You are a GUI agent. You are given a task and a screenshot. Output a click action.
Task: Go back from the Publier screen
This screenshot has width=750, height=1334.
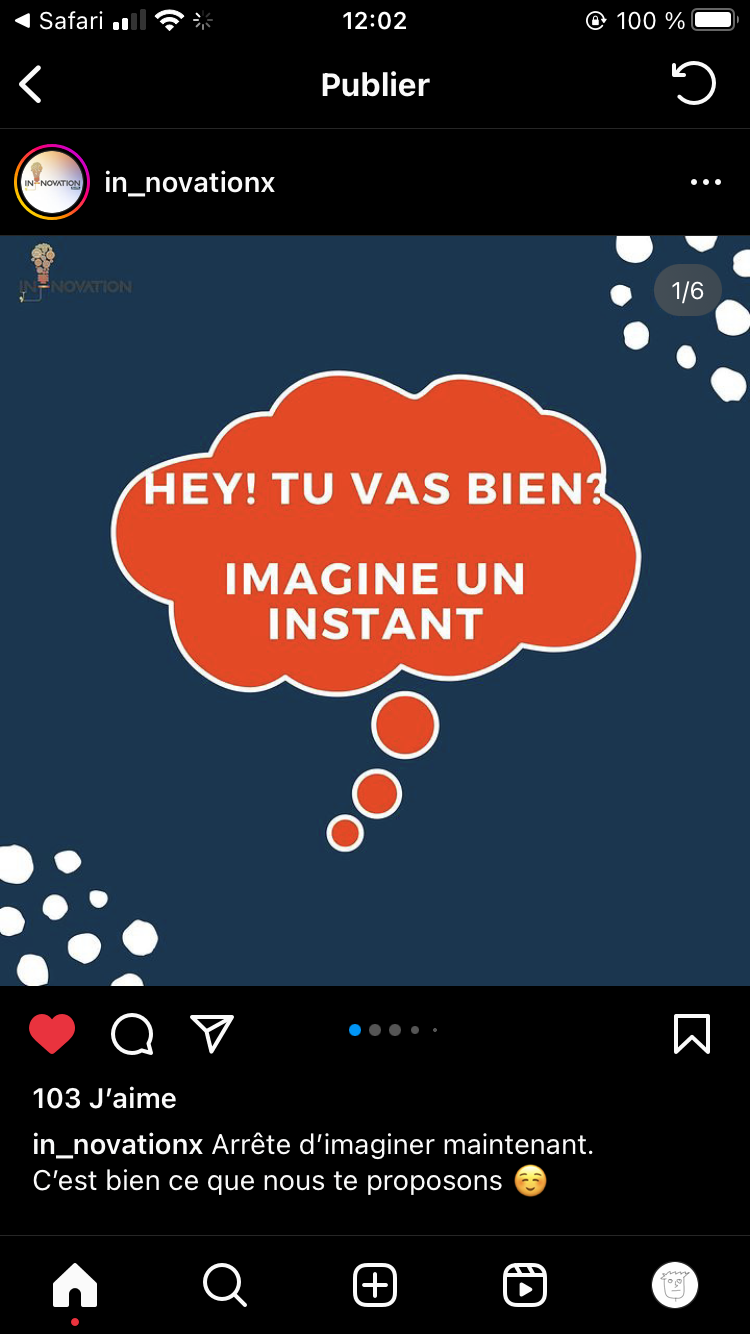pyautogui.click(x=31, y=85)
